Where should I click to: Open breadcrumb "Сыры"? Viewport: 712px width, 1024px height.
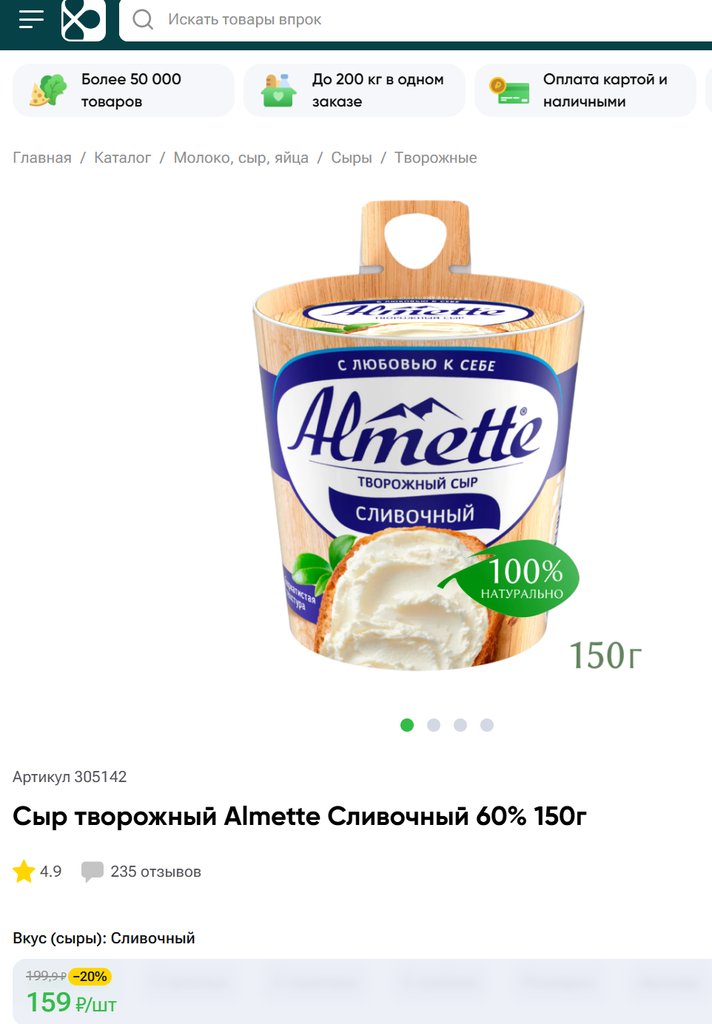pos(351,158)
